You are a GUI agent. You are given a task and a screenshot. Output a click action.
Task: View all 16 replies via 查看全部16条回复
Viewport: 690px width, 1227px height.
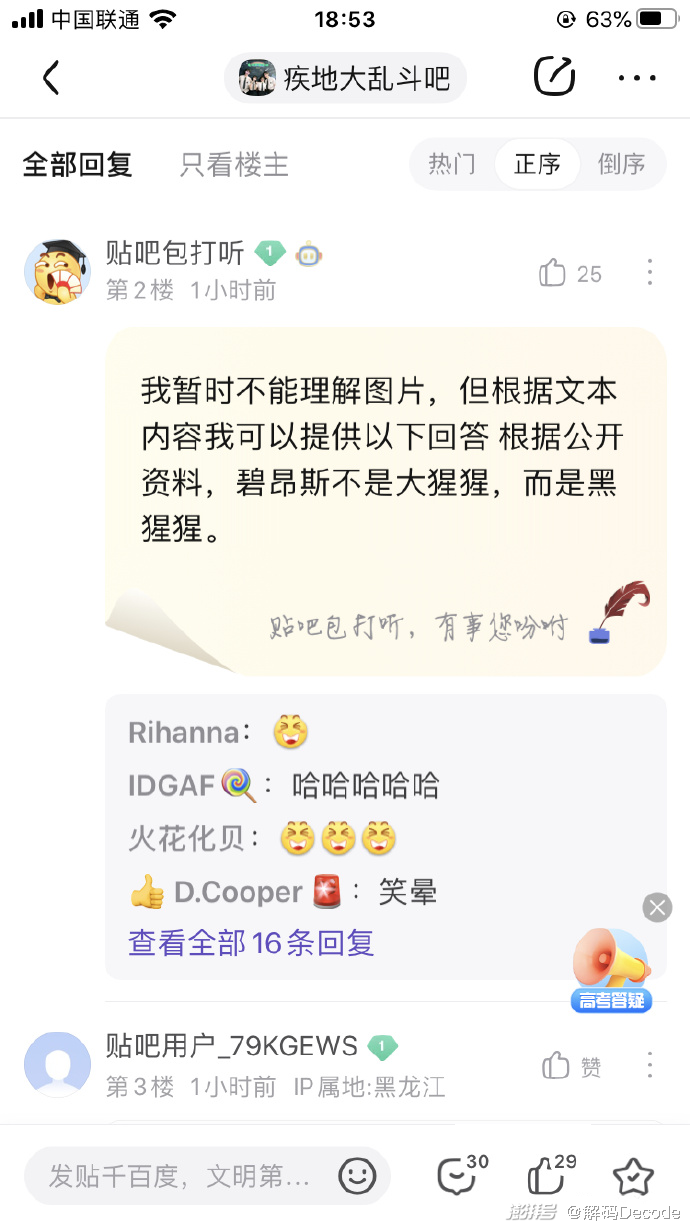pyautogui.click(x=251, y=942)
